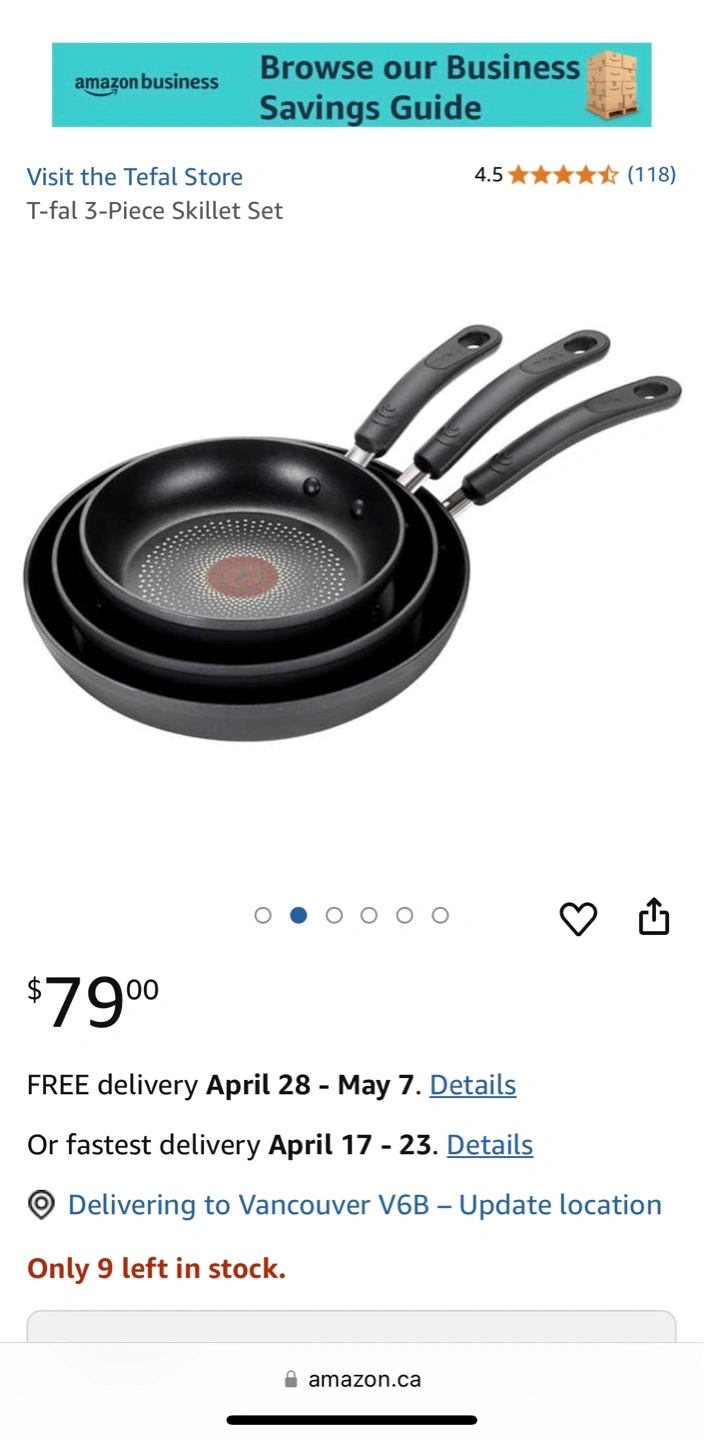Image resolution: width=704 pixels, height=1440 pixels.
Task: Update delivery location from Vancouver V6B
Action: 363,1205
